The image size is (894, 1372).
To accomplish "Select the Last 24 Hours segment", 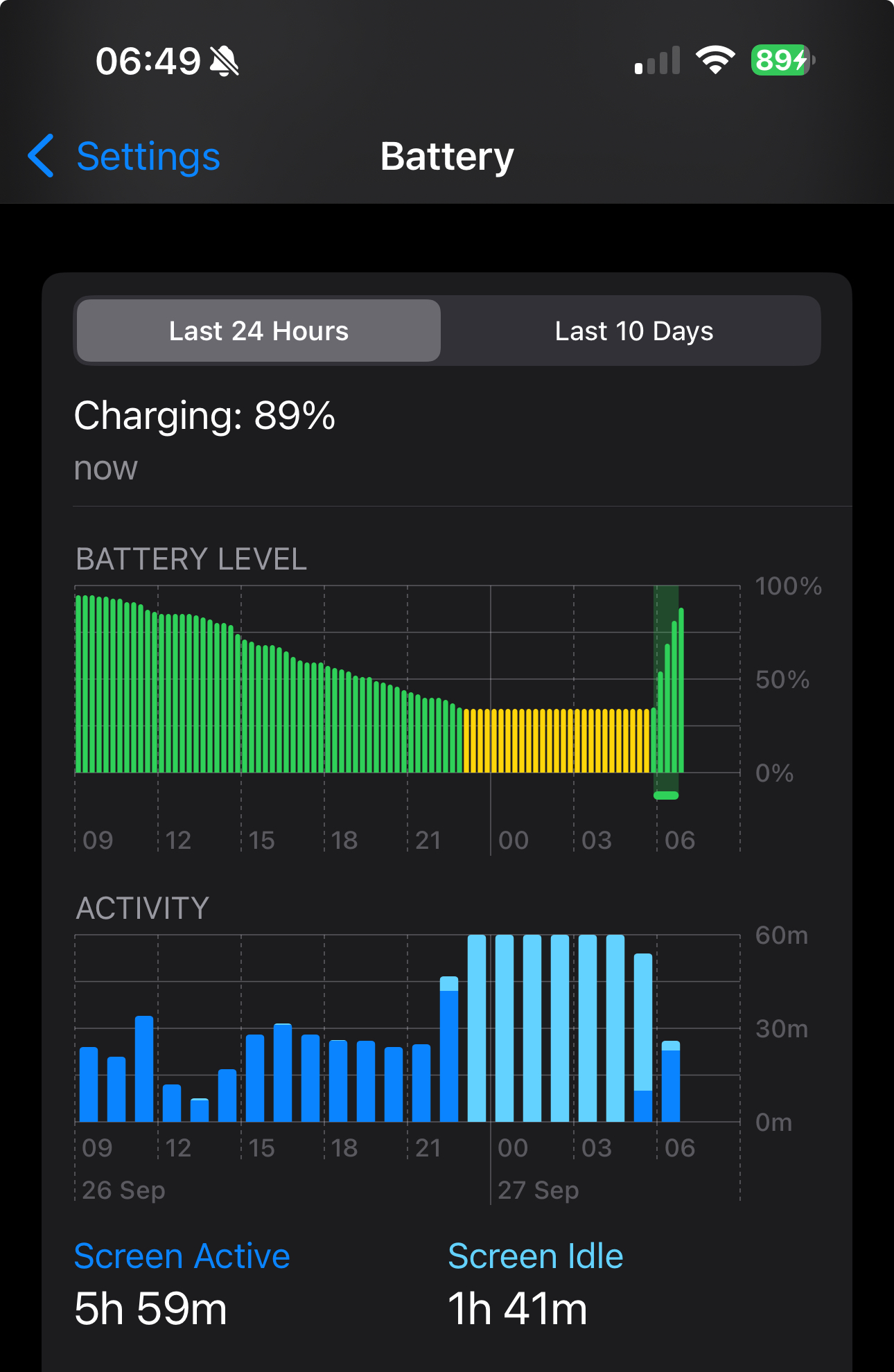I will coord(258,331).
